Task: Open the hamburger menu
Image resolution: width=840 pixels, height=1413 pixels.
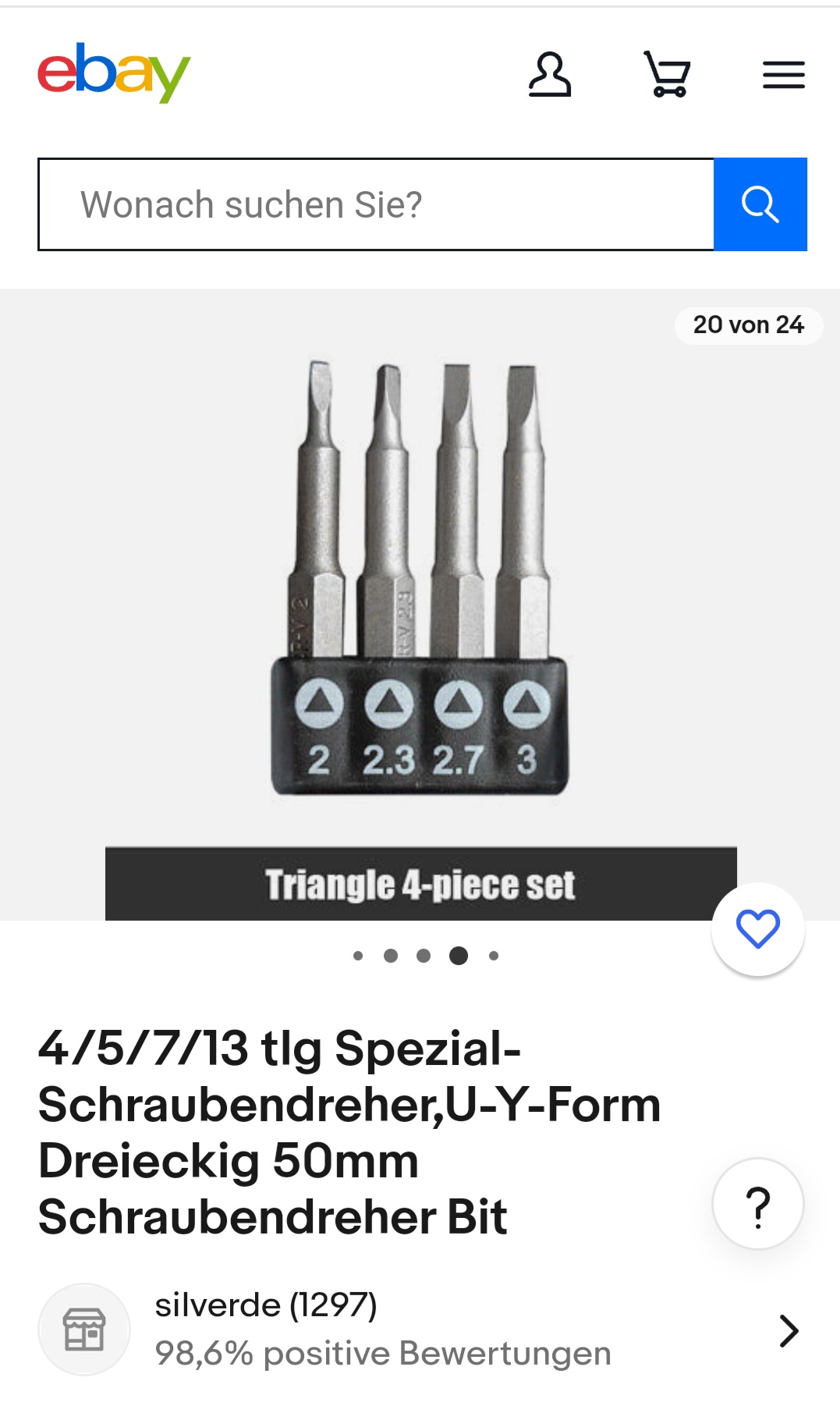Action: tap(783, 75)
